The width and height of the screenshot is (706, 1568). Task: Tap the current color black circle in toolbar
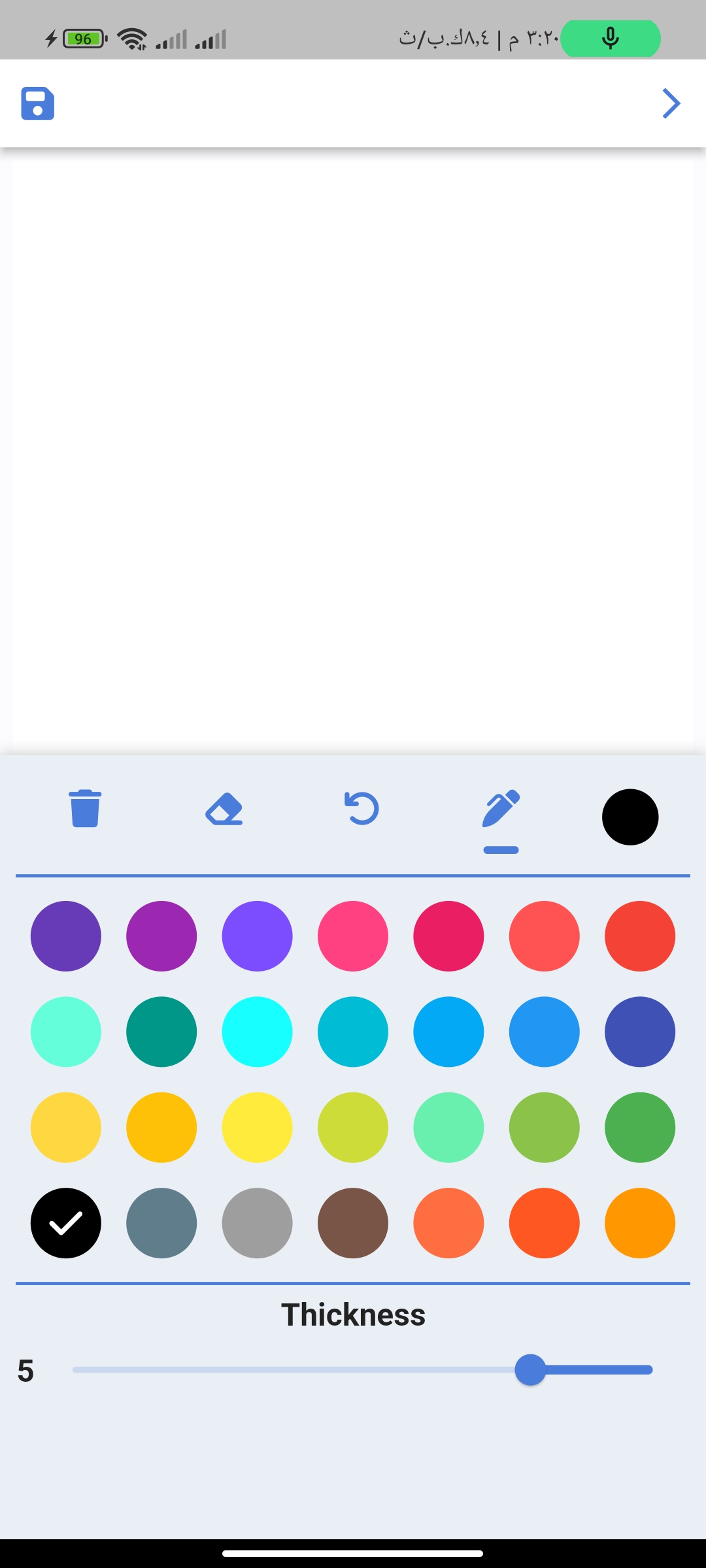click(x=630, y=817)
